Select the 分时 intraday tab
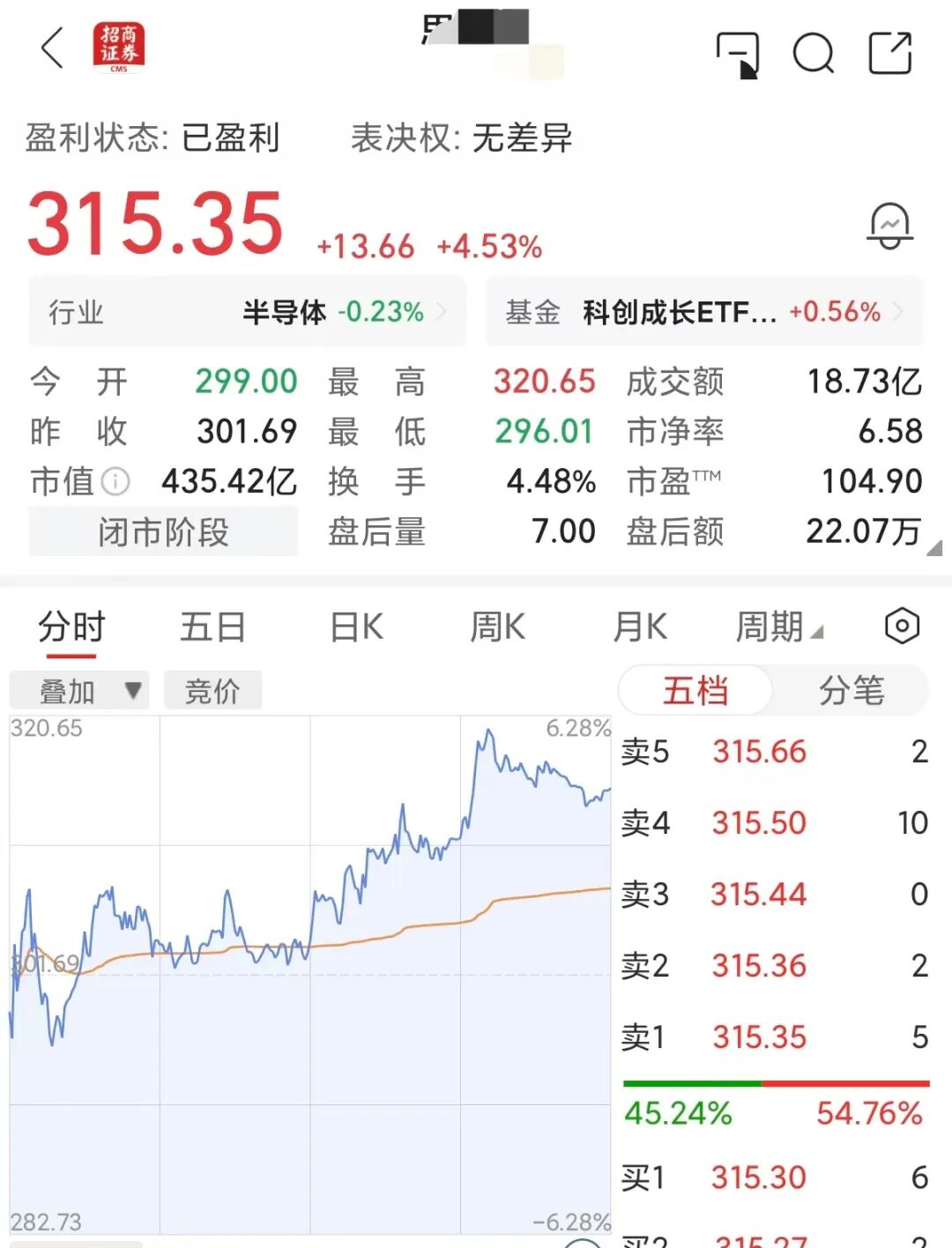The height and width of the screenshot is (1248, 952). tap(71, 628)
